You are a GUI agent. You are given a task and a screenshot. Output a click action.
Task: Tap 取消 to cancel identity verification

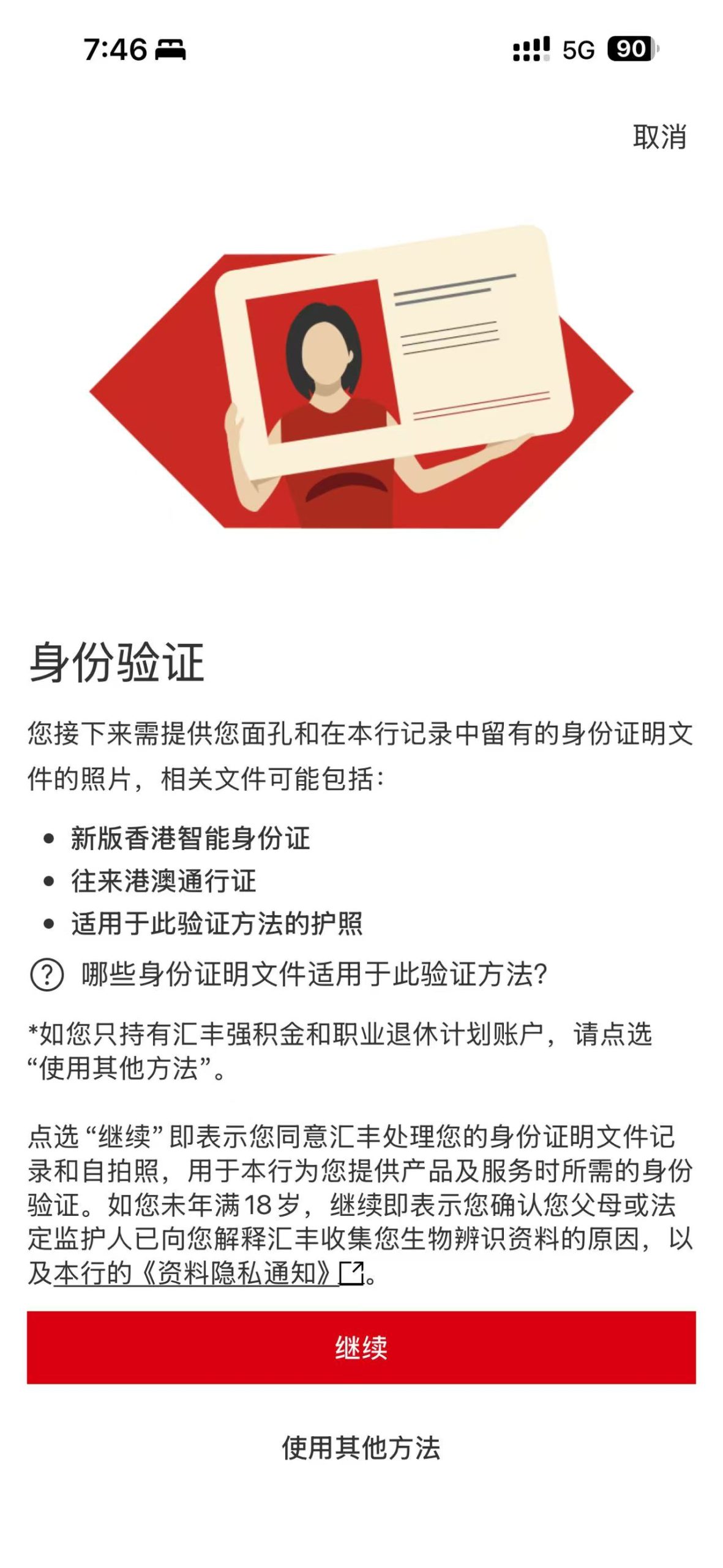(x=659, y=137)
